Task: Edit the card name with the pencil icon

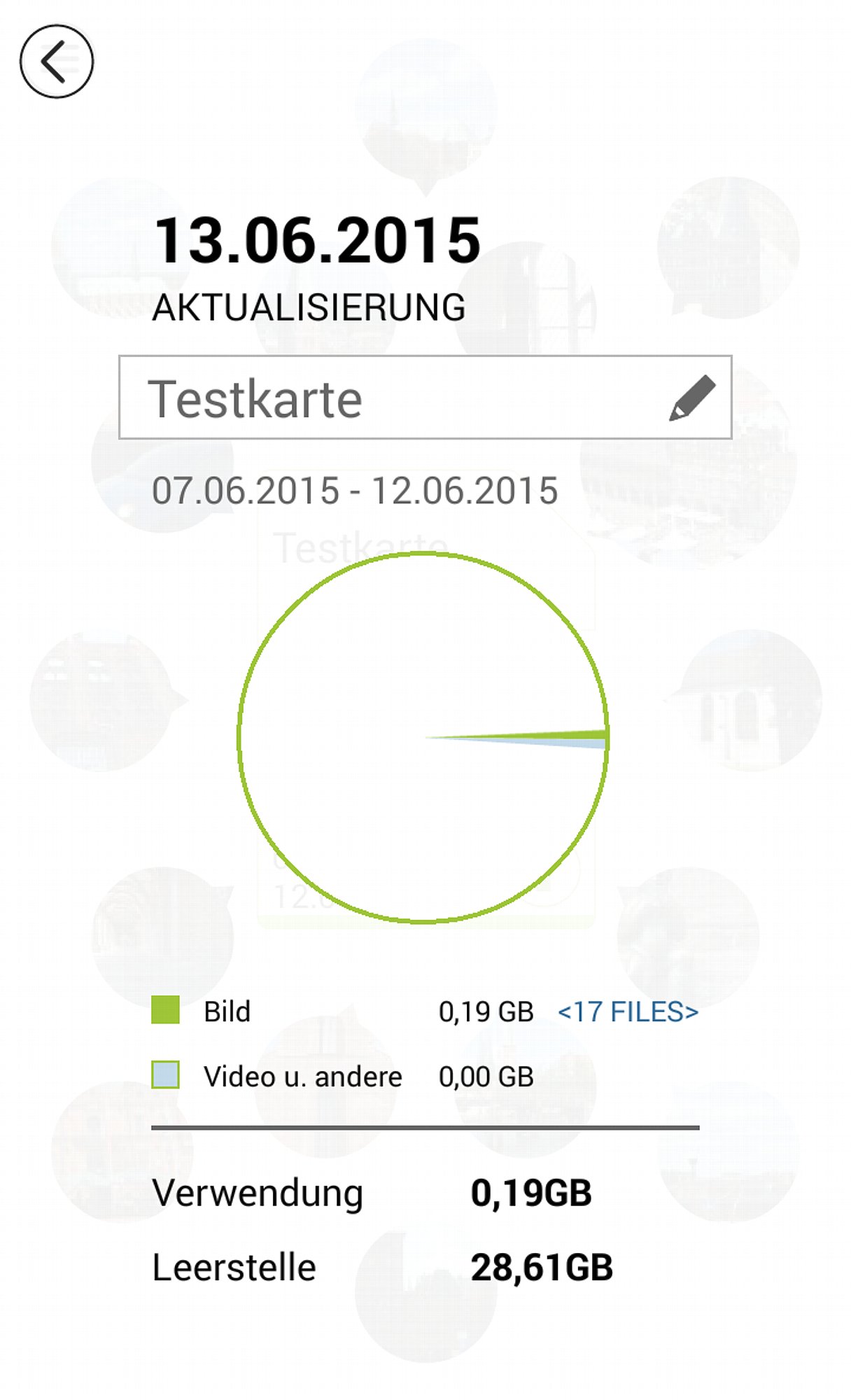Action: [691, 398]
